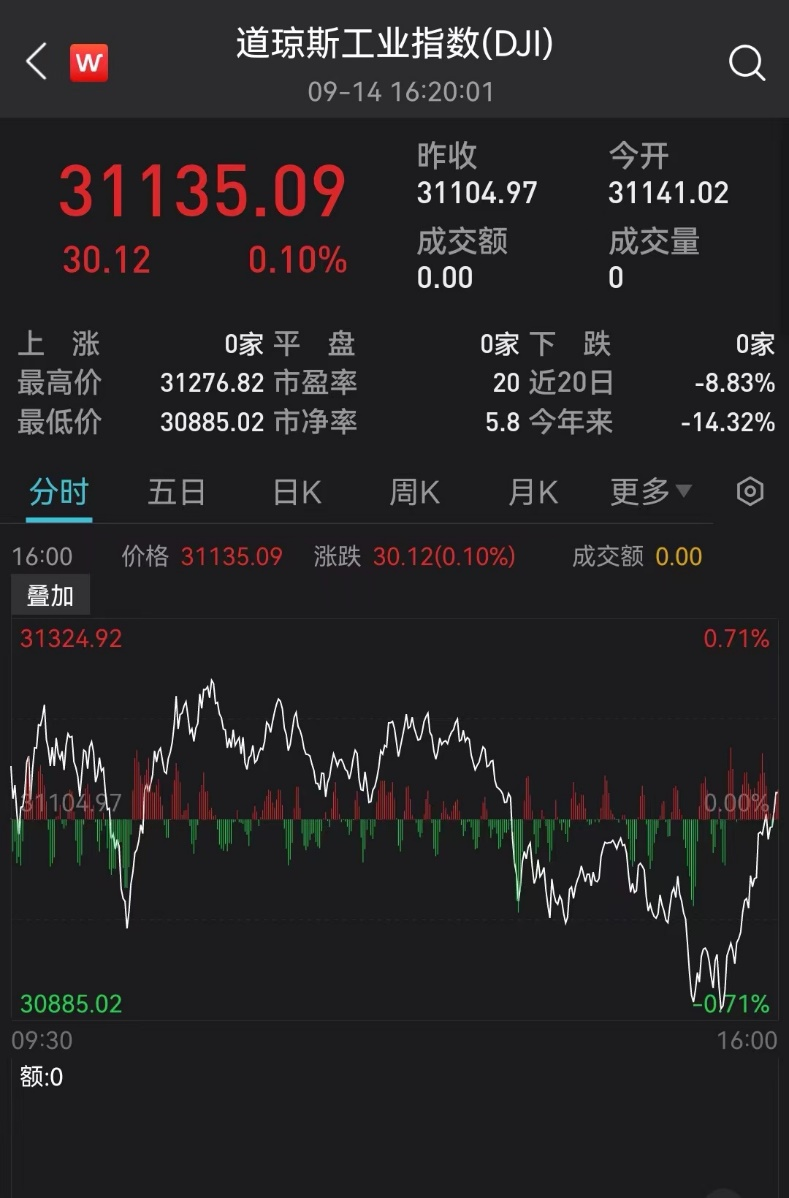Open chart settings hexagon icon
Viewport: 789px width, 1198px height.
(750, 491)
